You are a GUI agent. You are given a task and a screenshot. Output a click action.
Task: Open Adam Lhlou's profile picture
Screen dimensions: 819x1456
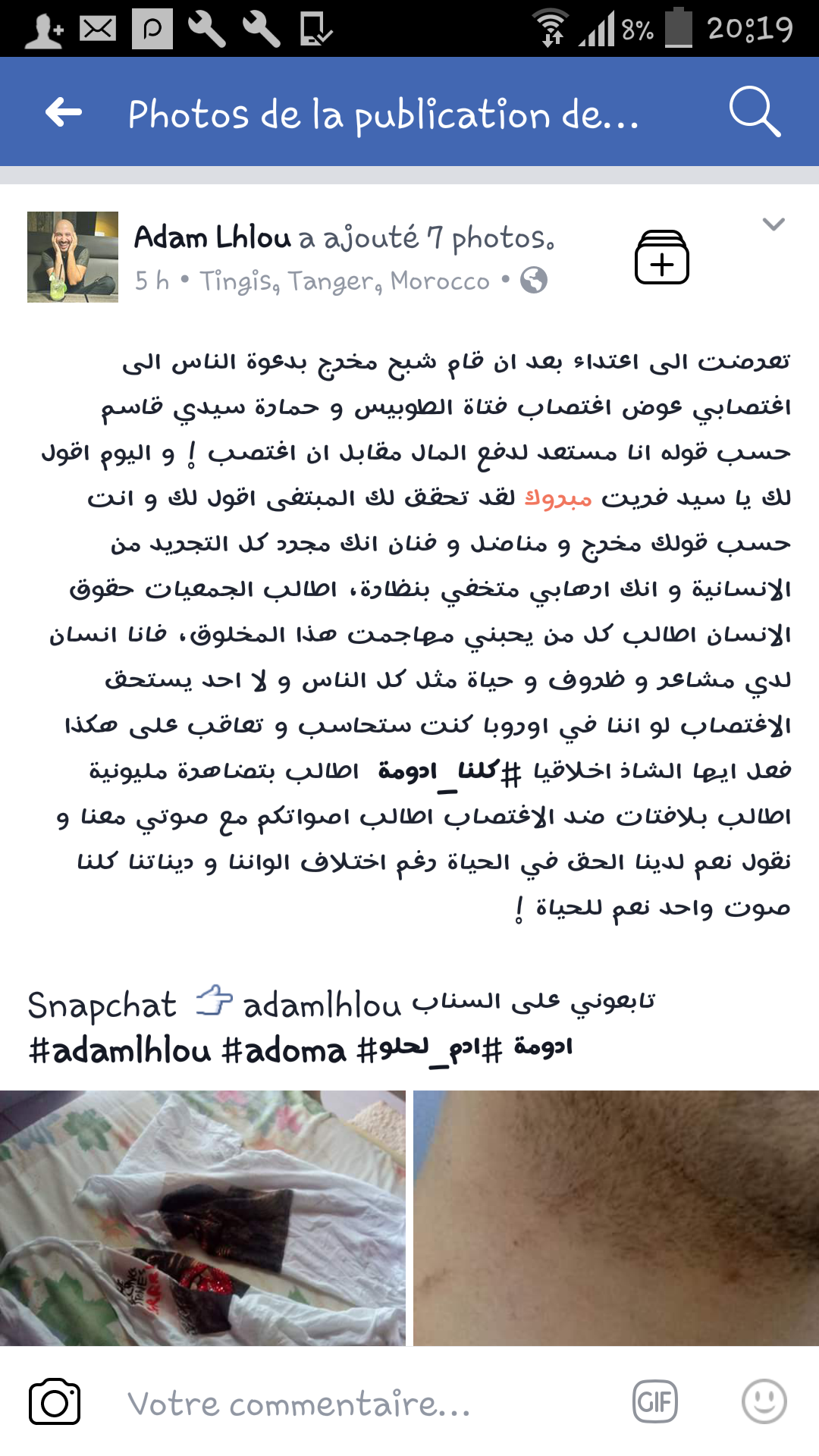[x=73, y=257]
